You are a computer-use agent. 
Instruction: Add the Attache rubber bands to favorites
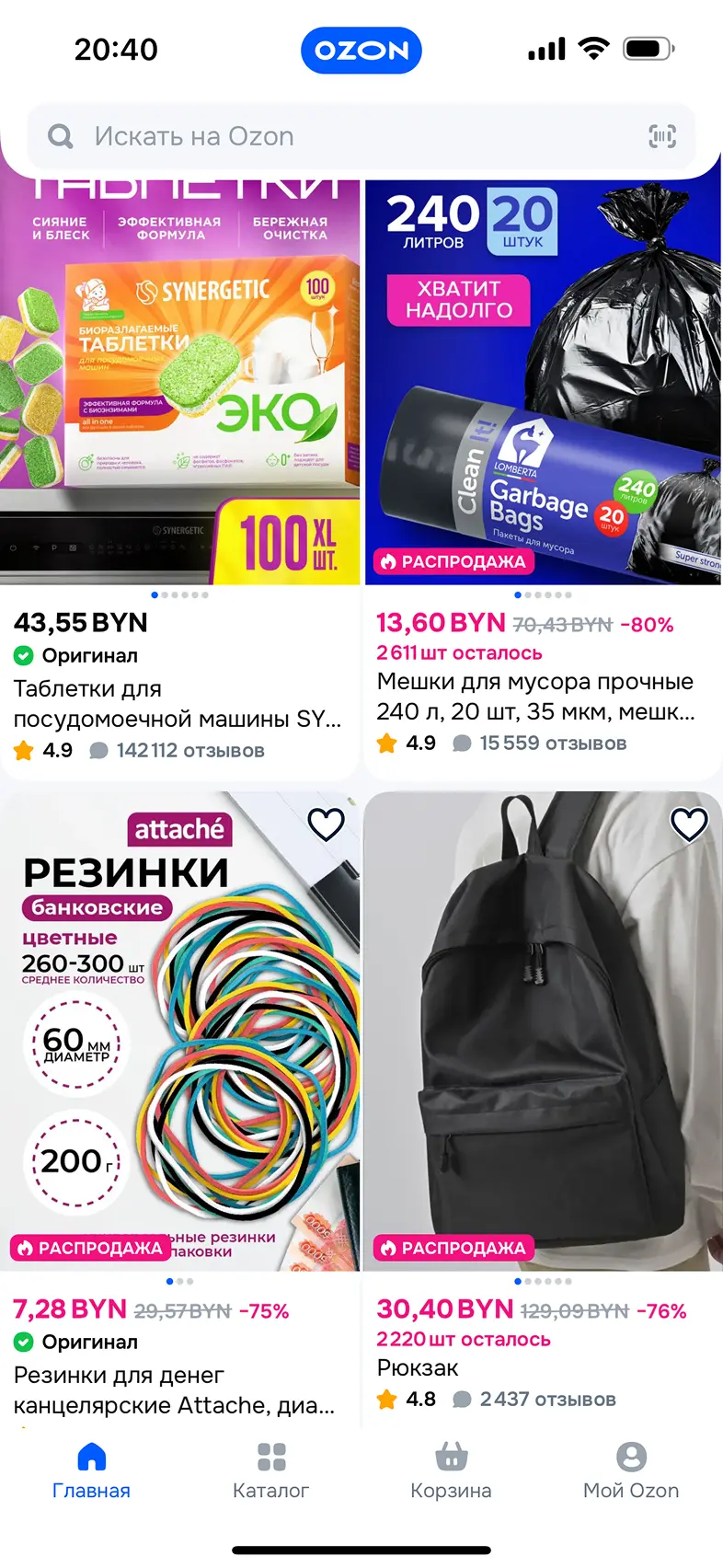[x=326, y=824]
